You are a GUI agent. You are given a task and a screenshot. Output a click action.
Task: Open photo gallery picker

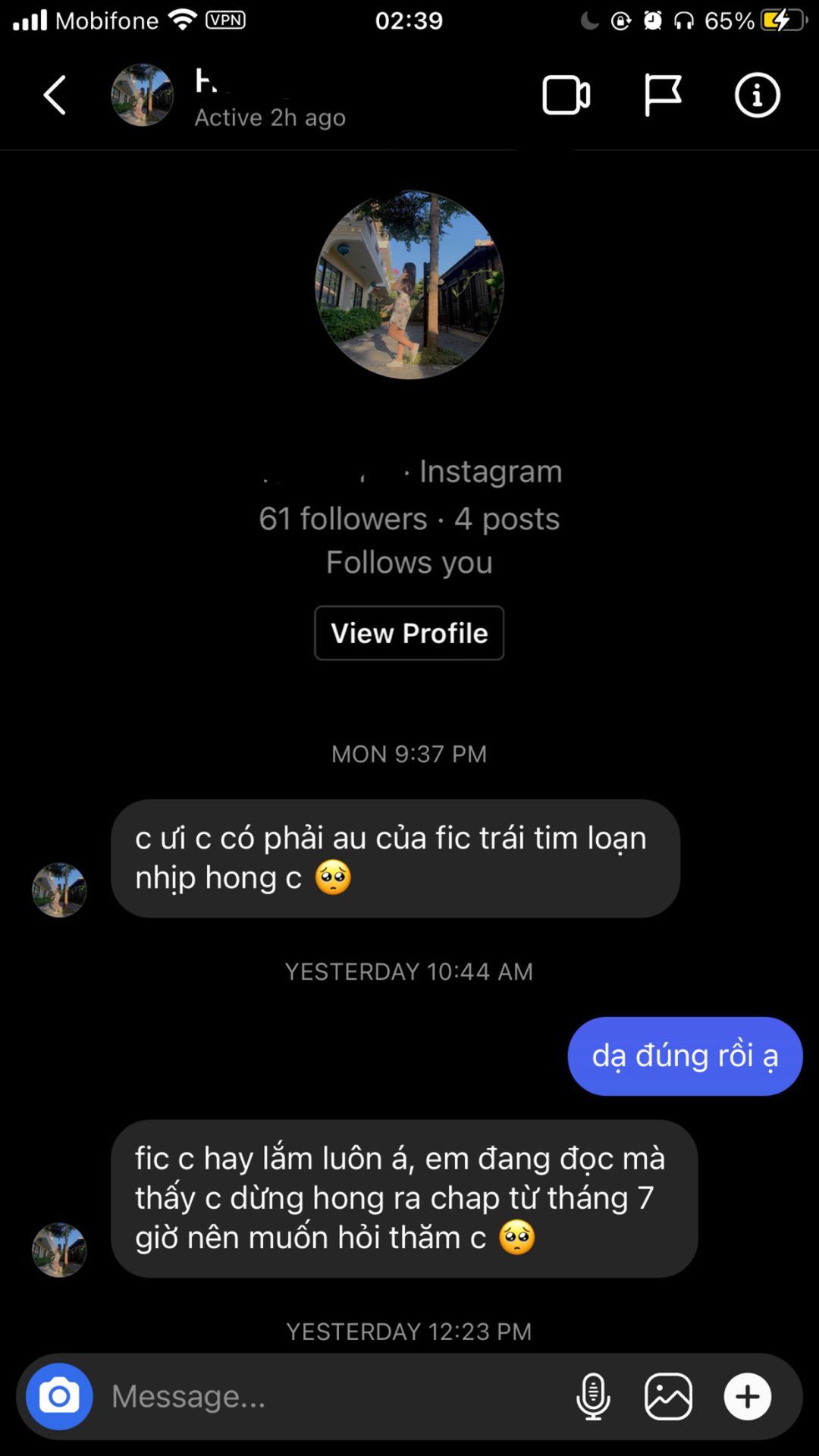pos(668,1396)
